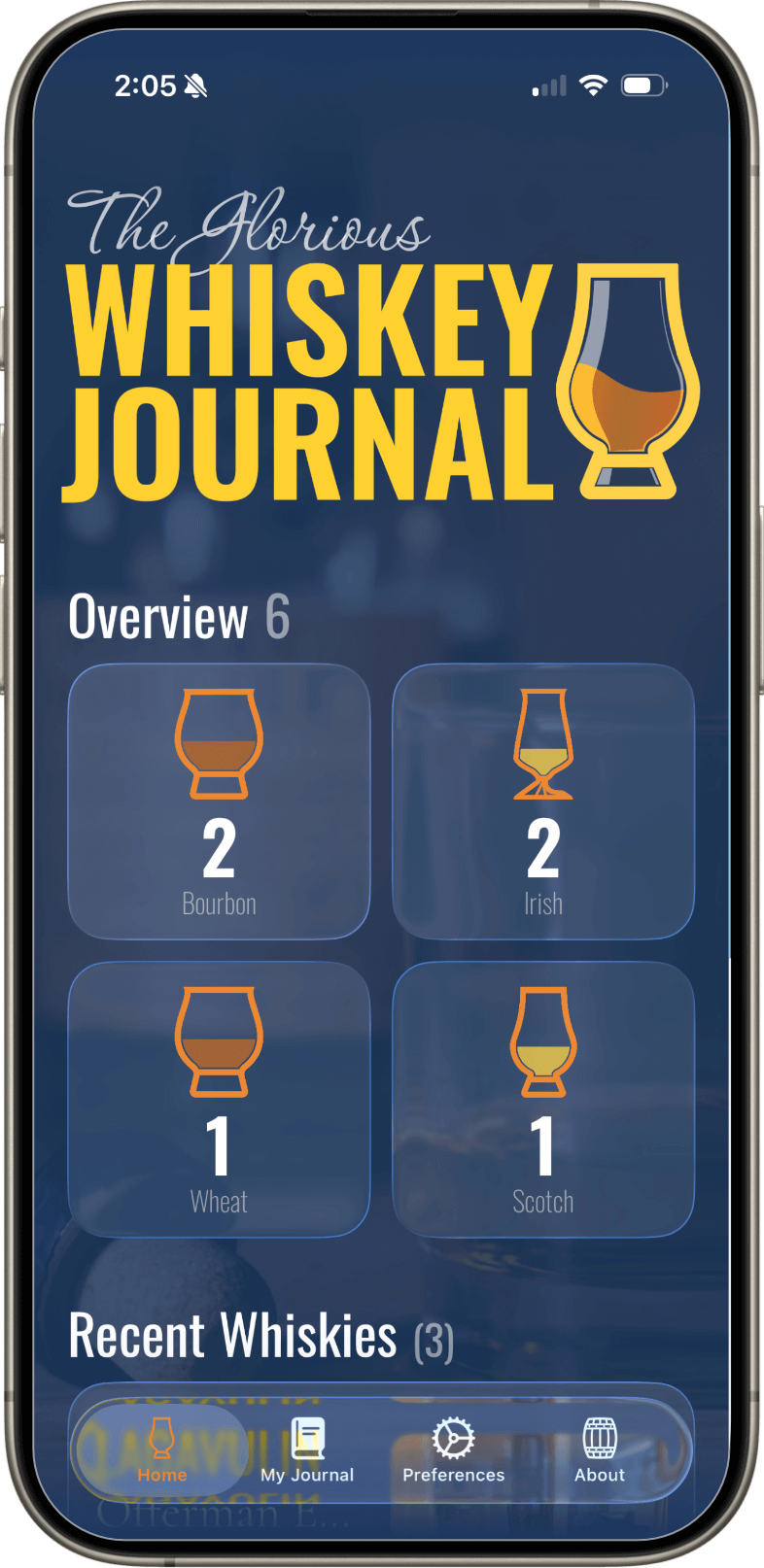The image size is (764, 1568).
Task: Open the Wheat overview card
Action: coord(219,1099)
